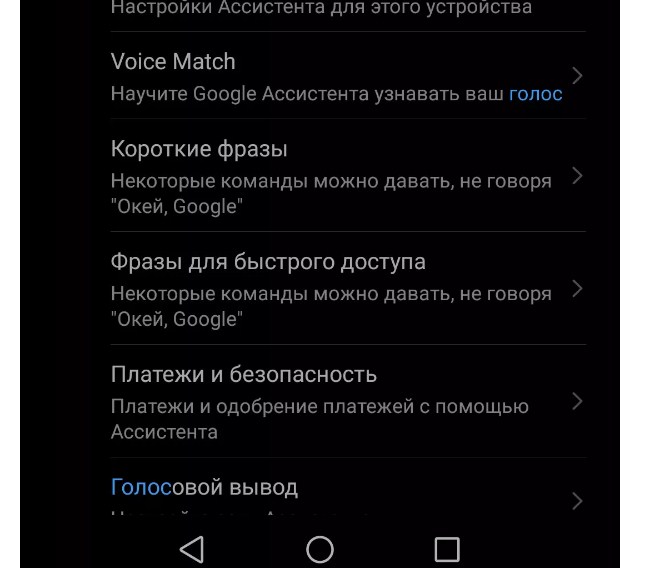
Task: Open Голосовой вывод settings
Action: (340, 493)
